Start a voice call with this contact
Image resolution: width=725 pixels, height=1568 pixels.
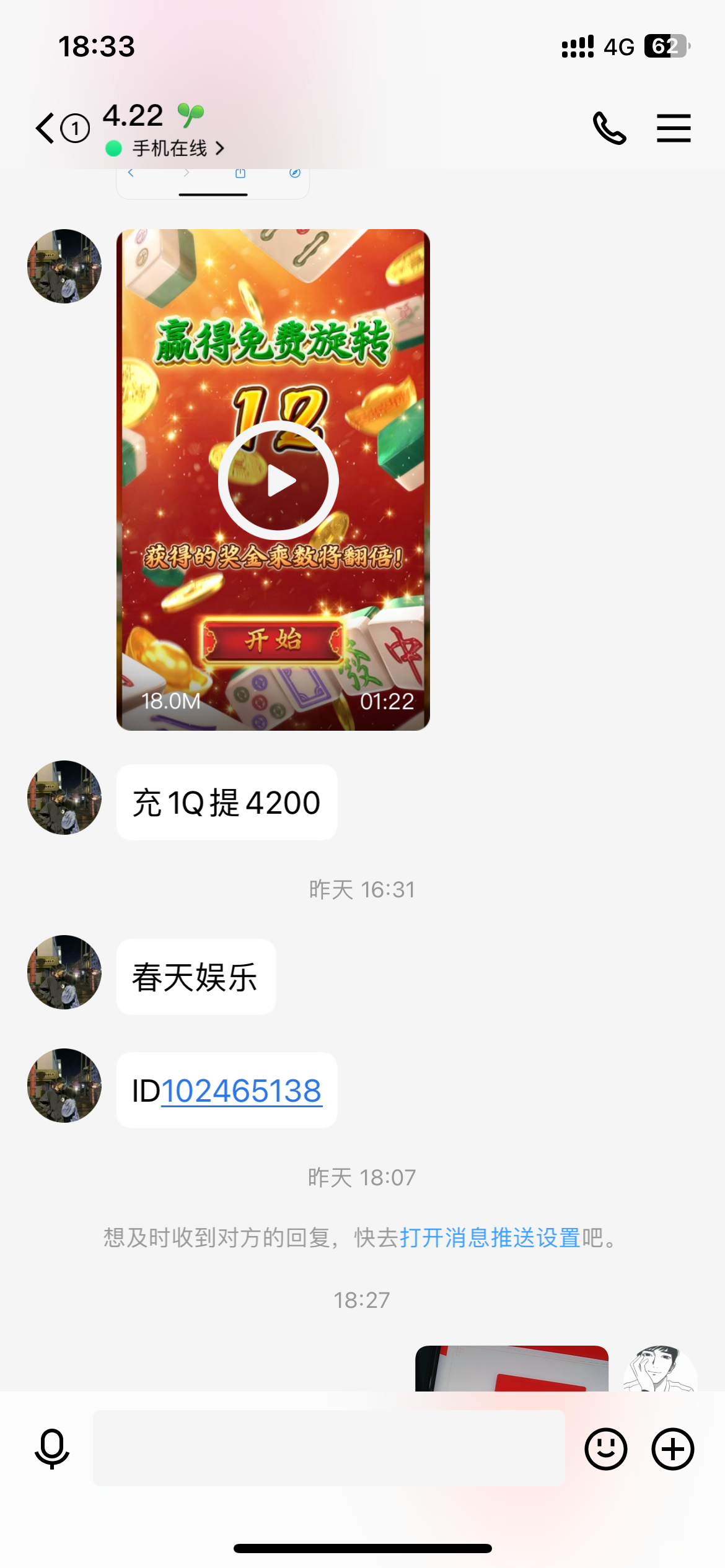pos(609,128)
